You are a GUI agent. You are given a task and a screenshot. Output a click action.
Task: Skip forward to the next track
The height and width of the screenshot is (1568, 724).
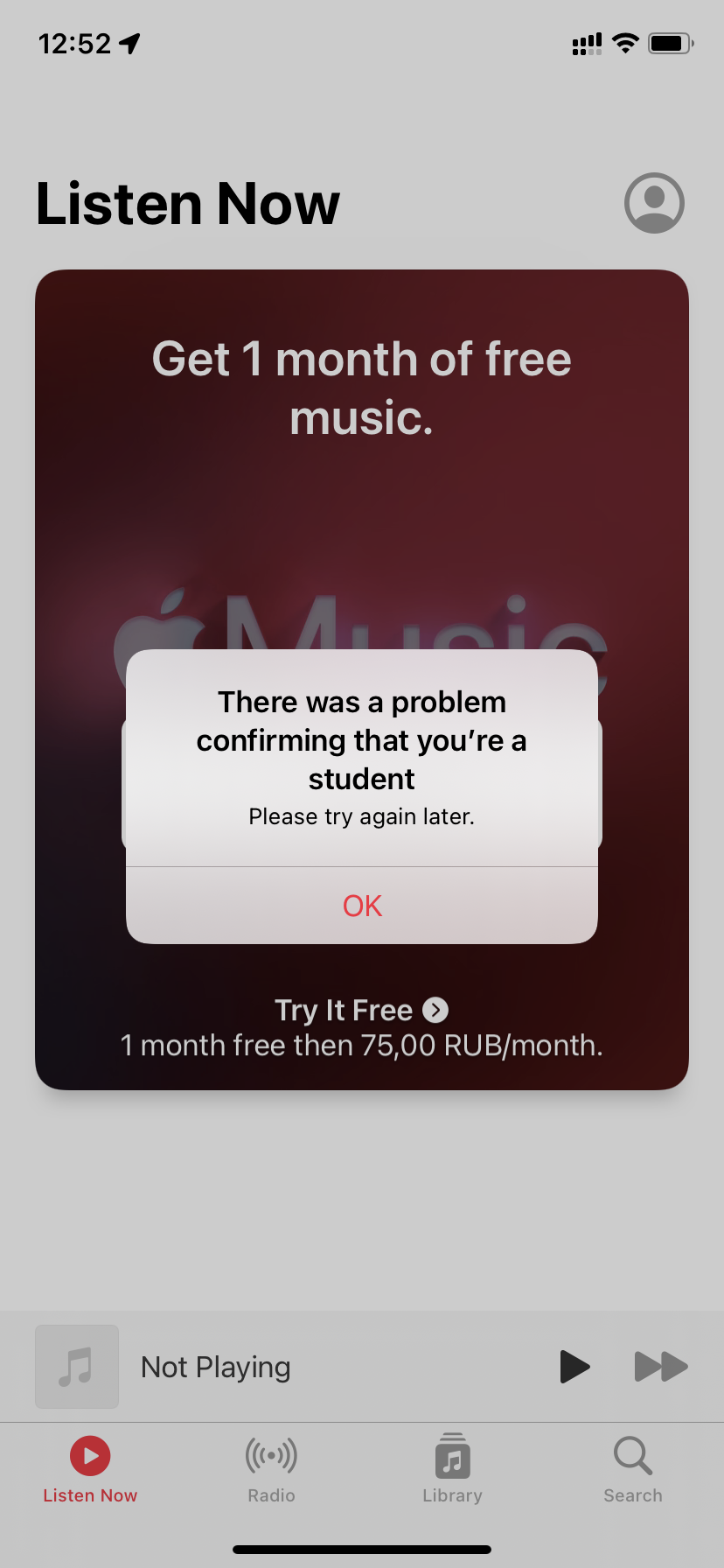tap(661, 1367)
